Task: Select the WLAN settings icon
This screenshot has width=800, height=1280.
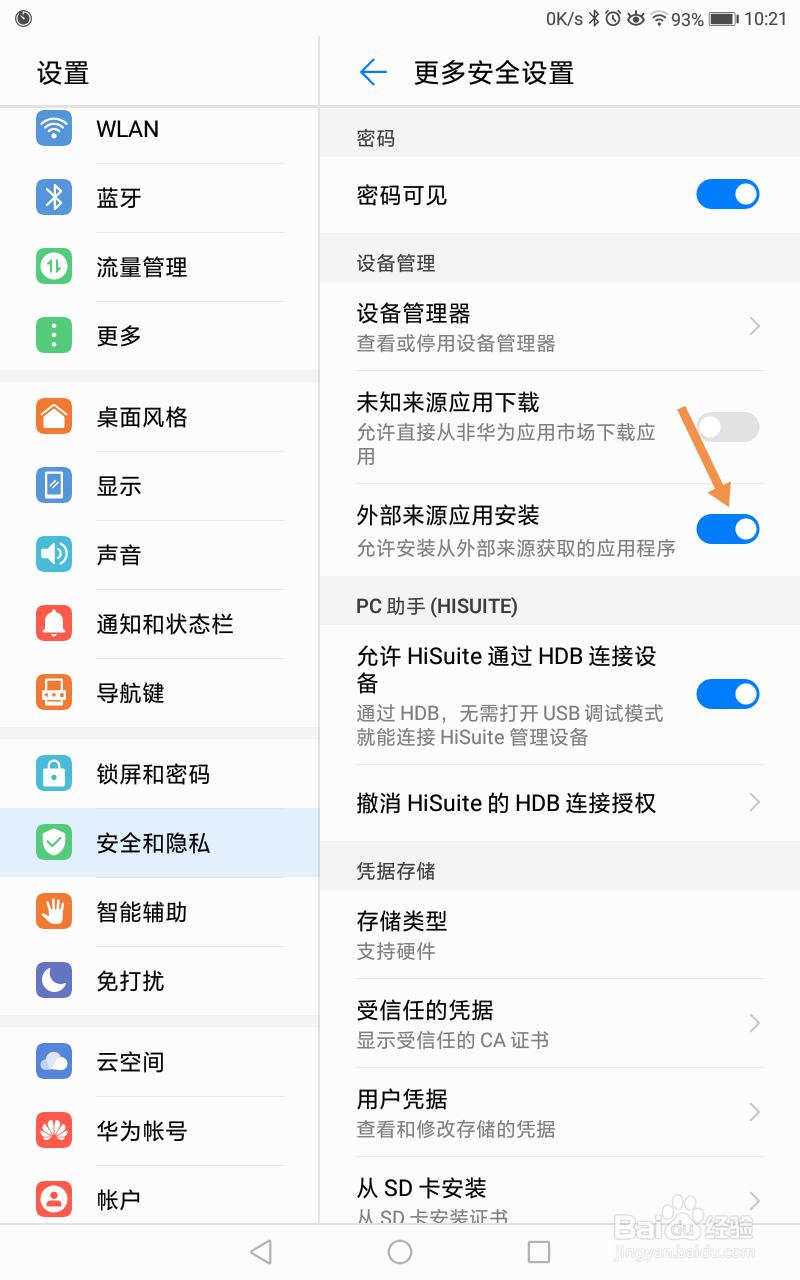Action: (x=53, y=128)
